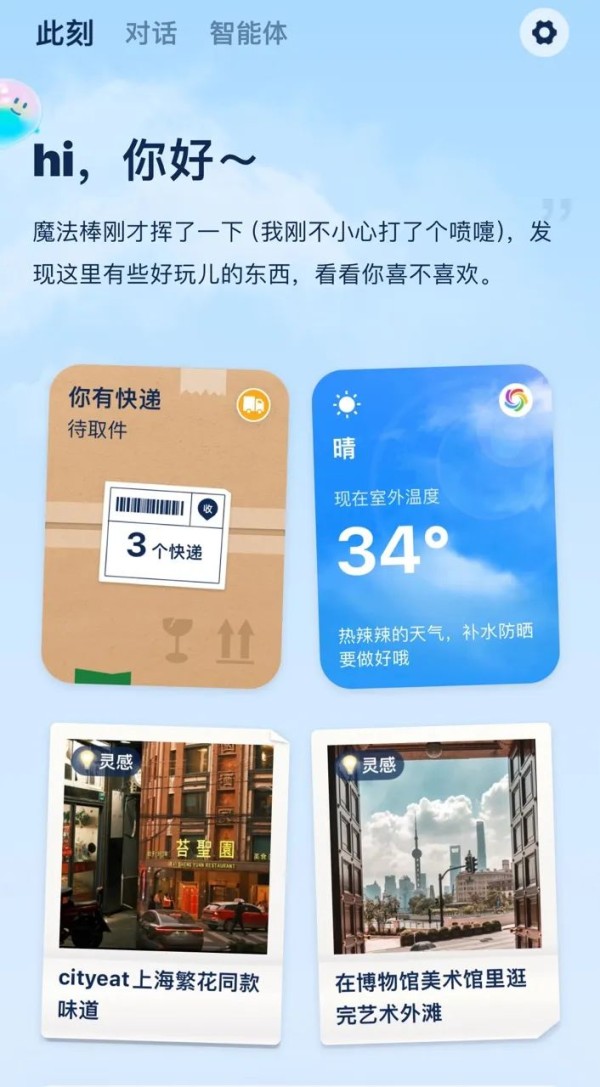The image size is (600, 1087).
Task: Open the 34° sunny weather card
Action: pyautogui.click(x=435, y=527)
